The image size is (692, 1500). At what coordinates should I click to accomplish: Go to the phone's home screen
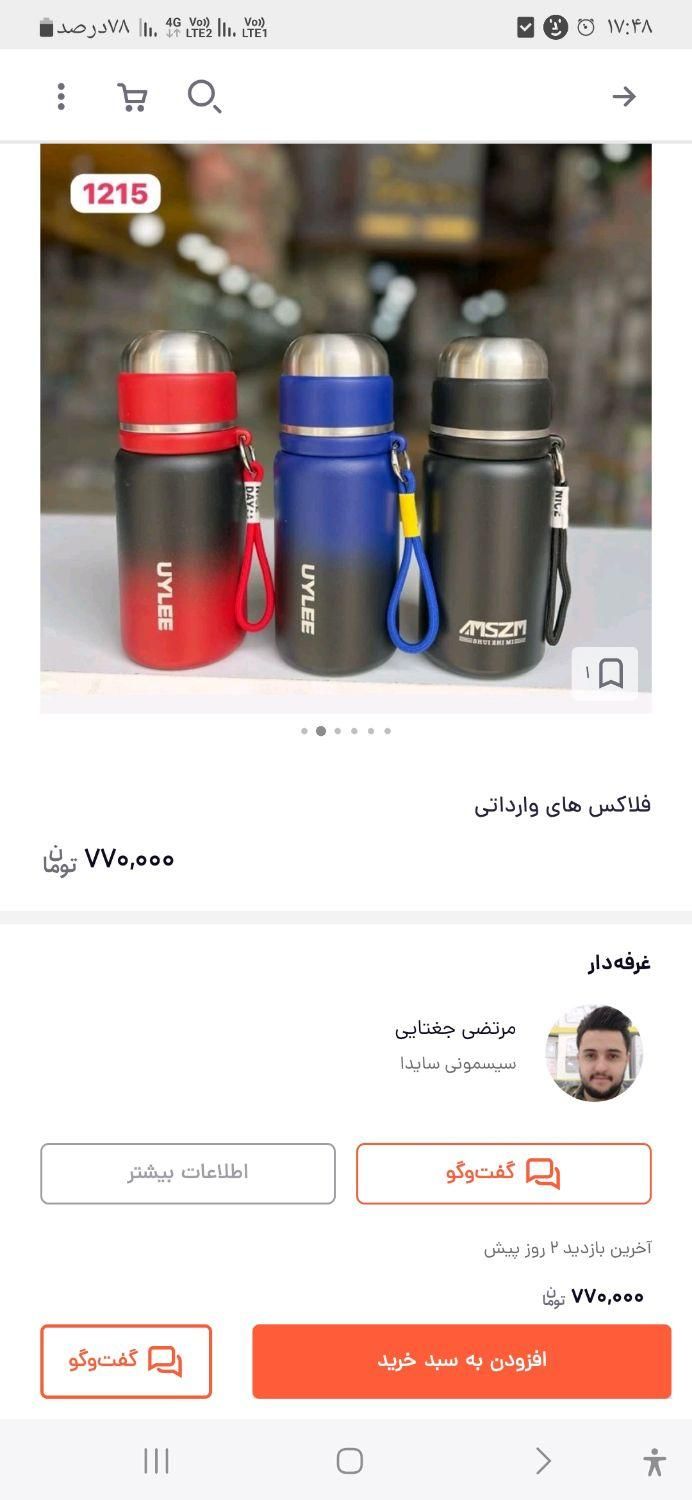(x=349, y=1461)
